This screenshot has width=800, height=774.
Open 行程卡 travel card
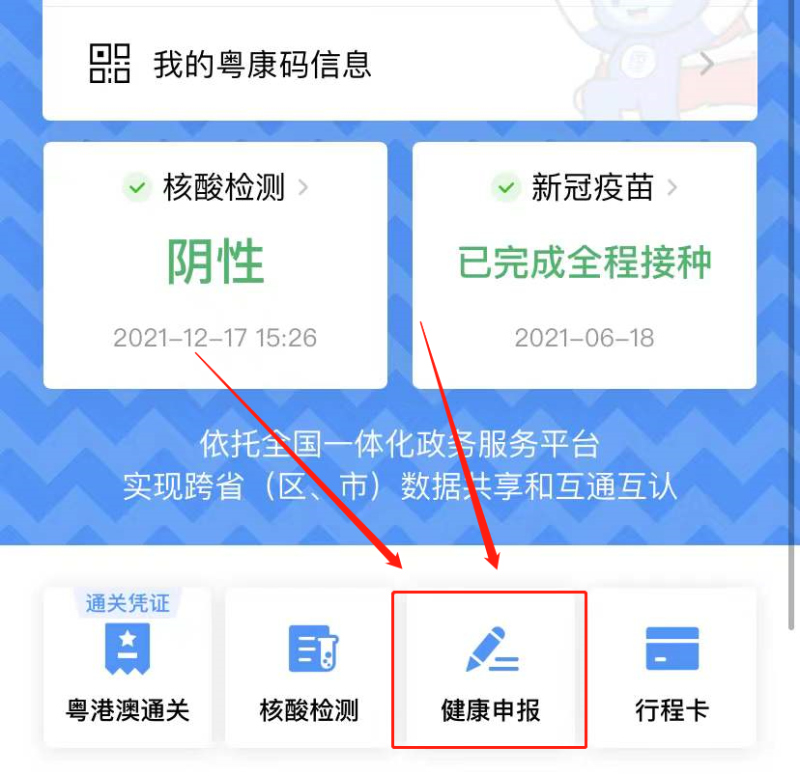click(671, 668)
